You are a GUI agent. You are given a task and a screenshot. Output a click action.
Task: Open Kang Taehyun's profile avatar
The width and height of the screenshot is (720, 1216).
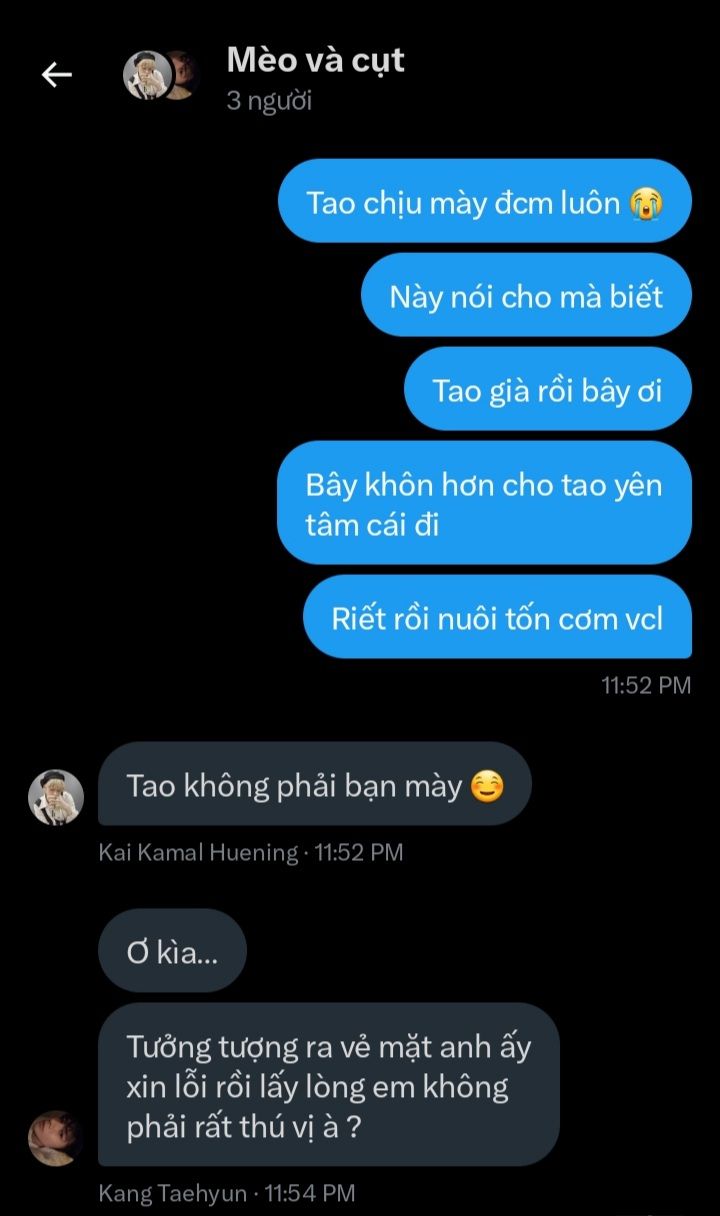[55, 1138]
